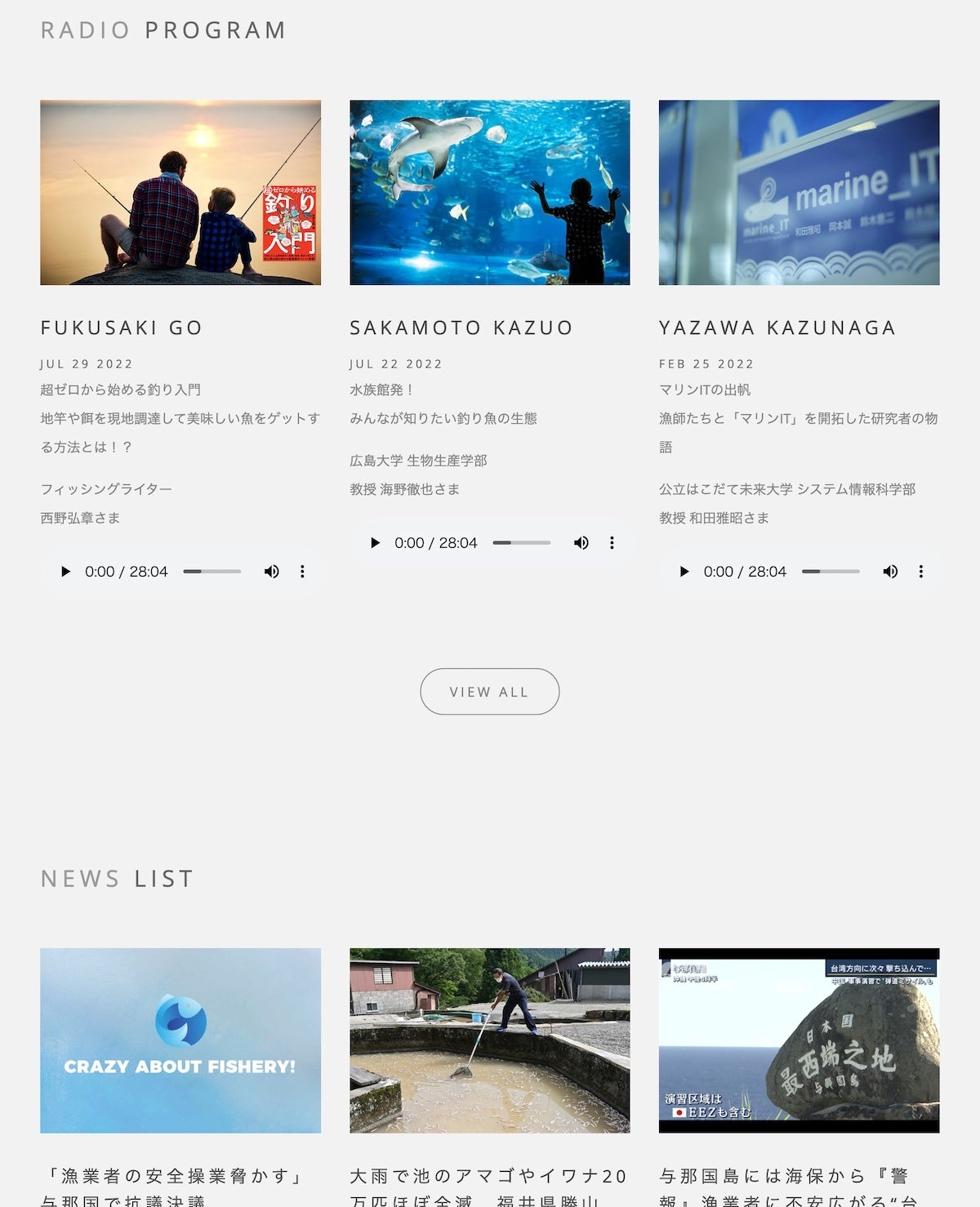The width and height of the screenshot is (980, 1207).
Task: Open more options on Fukusaki Go player
Action: 302,572
